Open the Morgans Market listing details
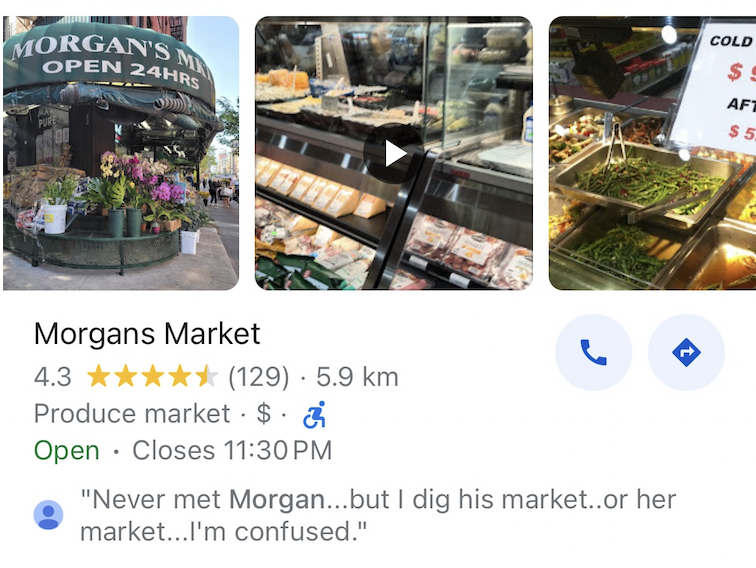756x568 pixels. pos(147,334)
